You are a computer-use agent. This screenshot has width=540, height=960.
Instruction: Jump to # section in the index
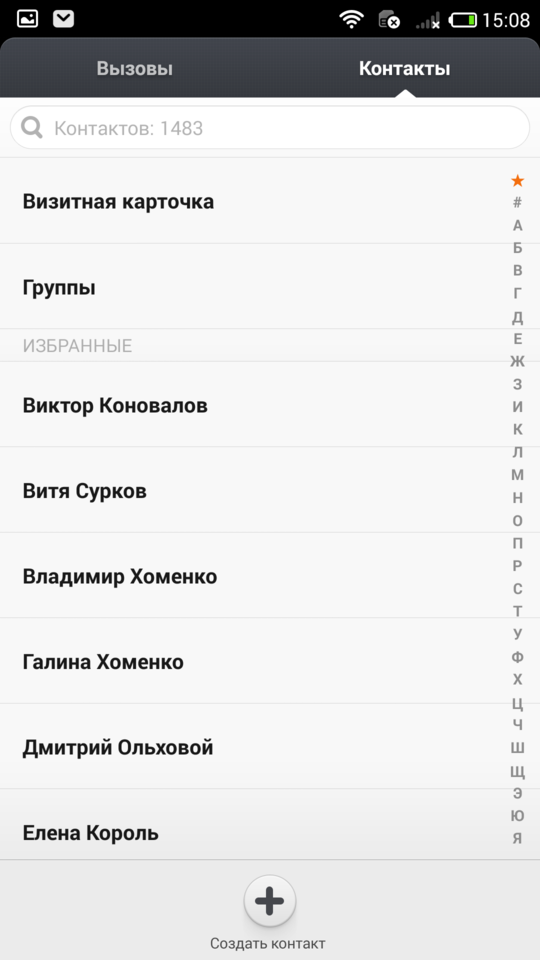tap(517, 202)
